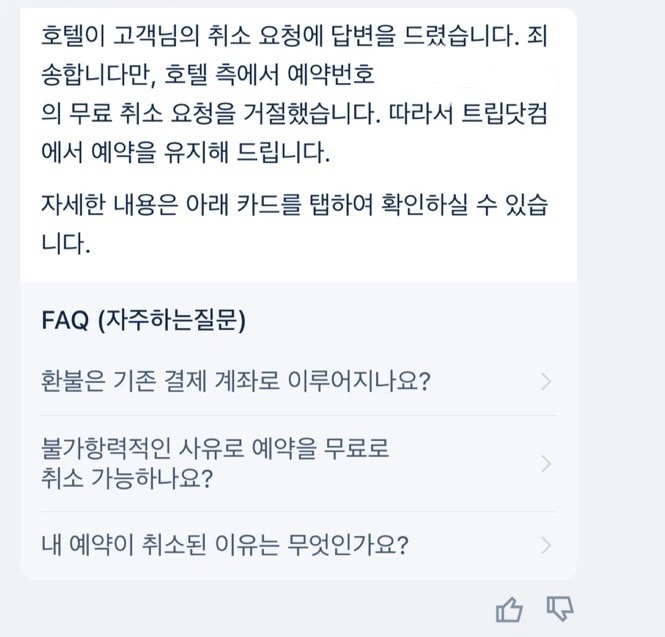Open FAQ '내 예약이 취소된 이유는 무엇인가요?'
Viewport: 665px width, 637px height.
[x=296, y=546]
